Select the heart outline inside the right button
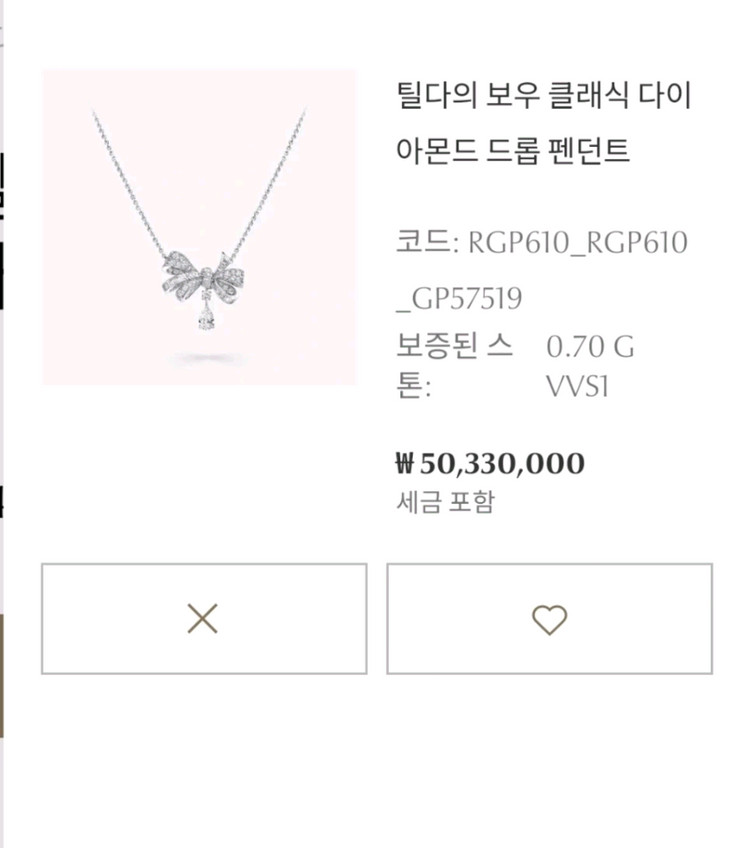The image size is (750, 848). (x=548, y=618)
